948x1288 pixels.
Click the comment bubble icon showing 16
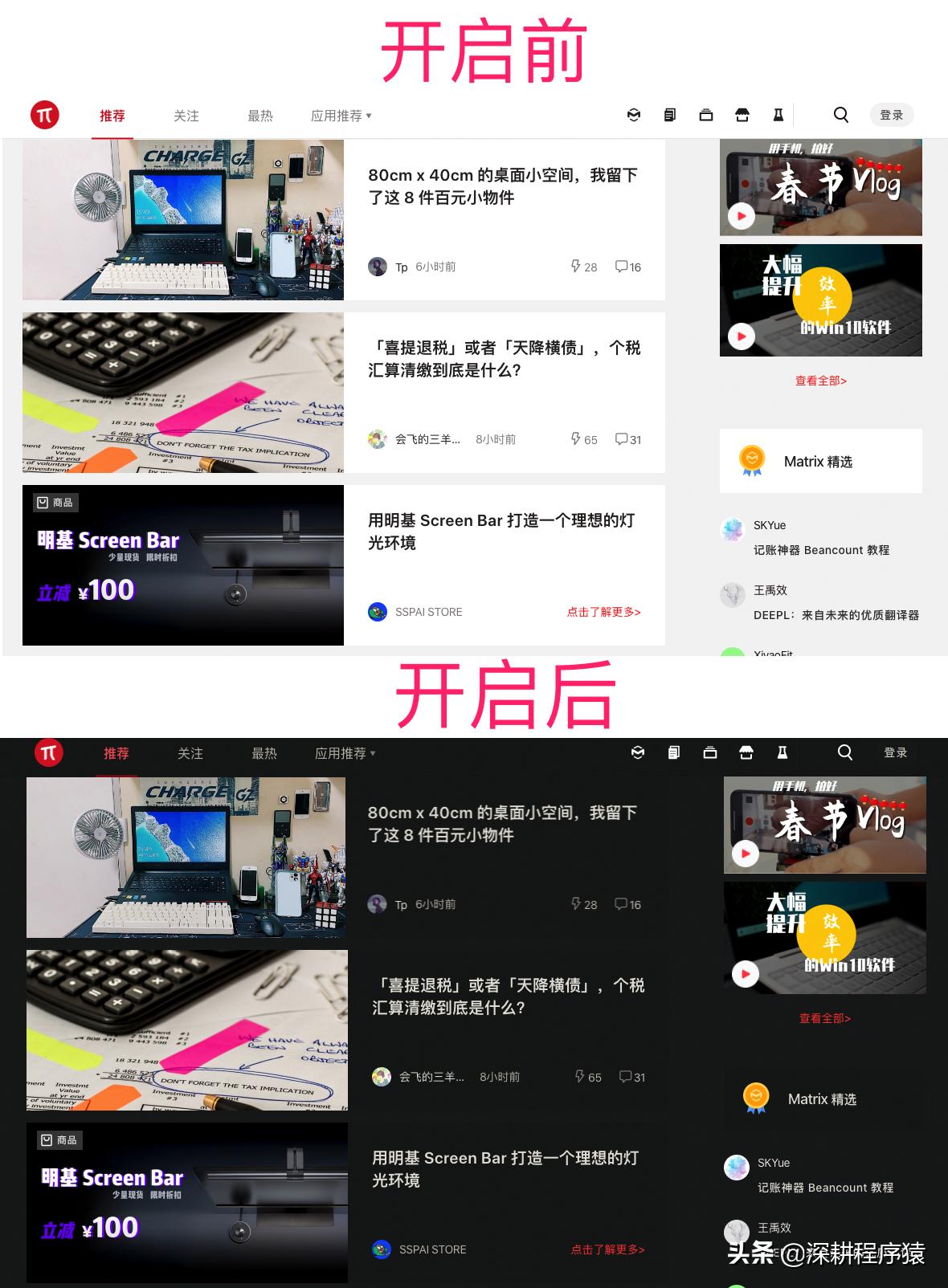[623, 267]
